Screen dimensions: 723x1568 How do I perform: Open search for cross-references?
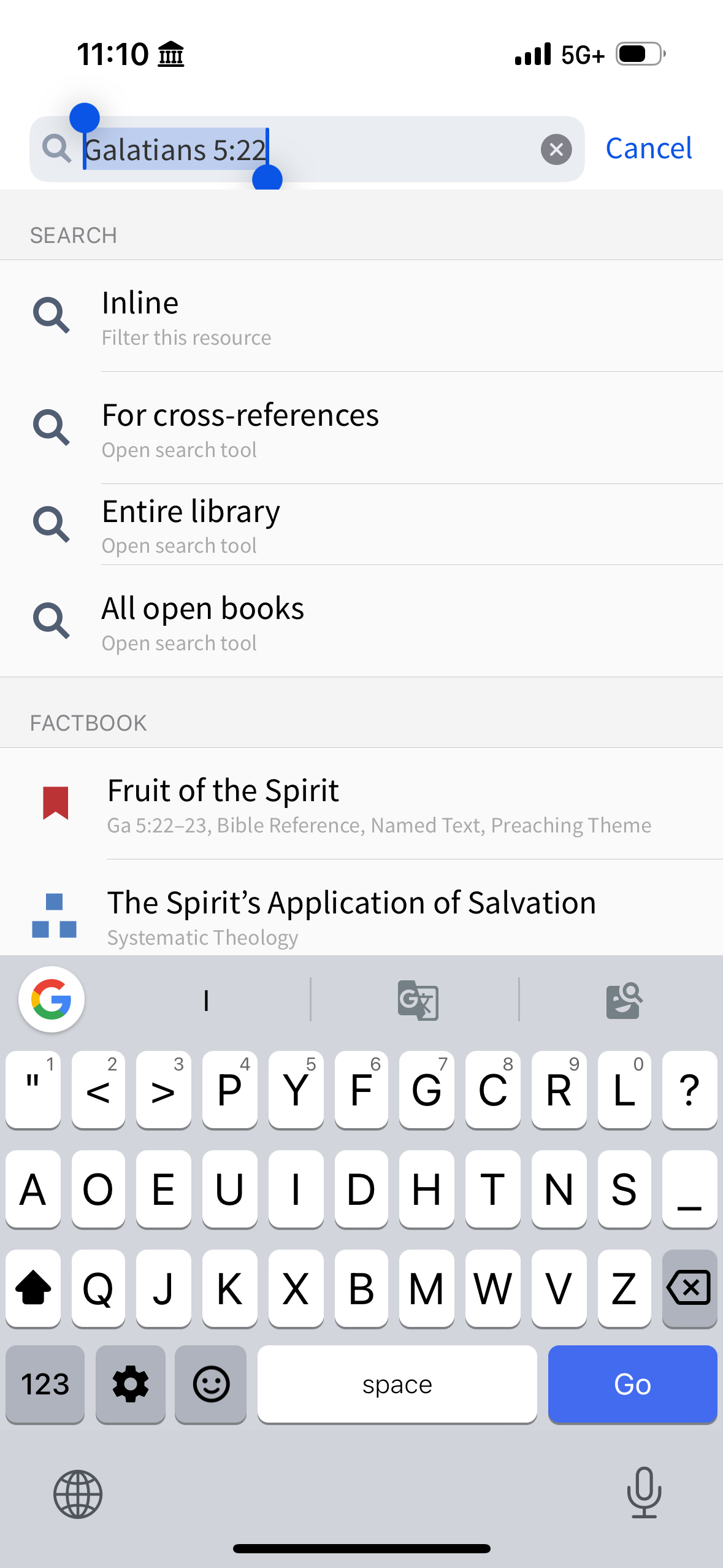point(361,428)
